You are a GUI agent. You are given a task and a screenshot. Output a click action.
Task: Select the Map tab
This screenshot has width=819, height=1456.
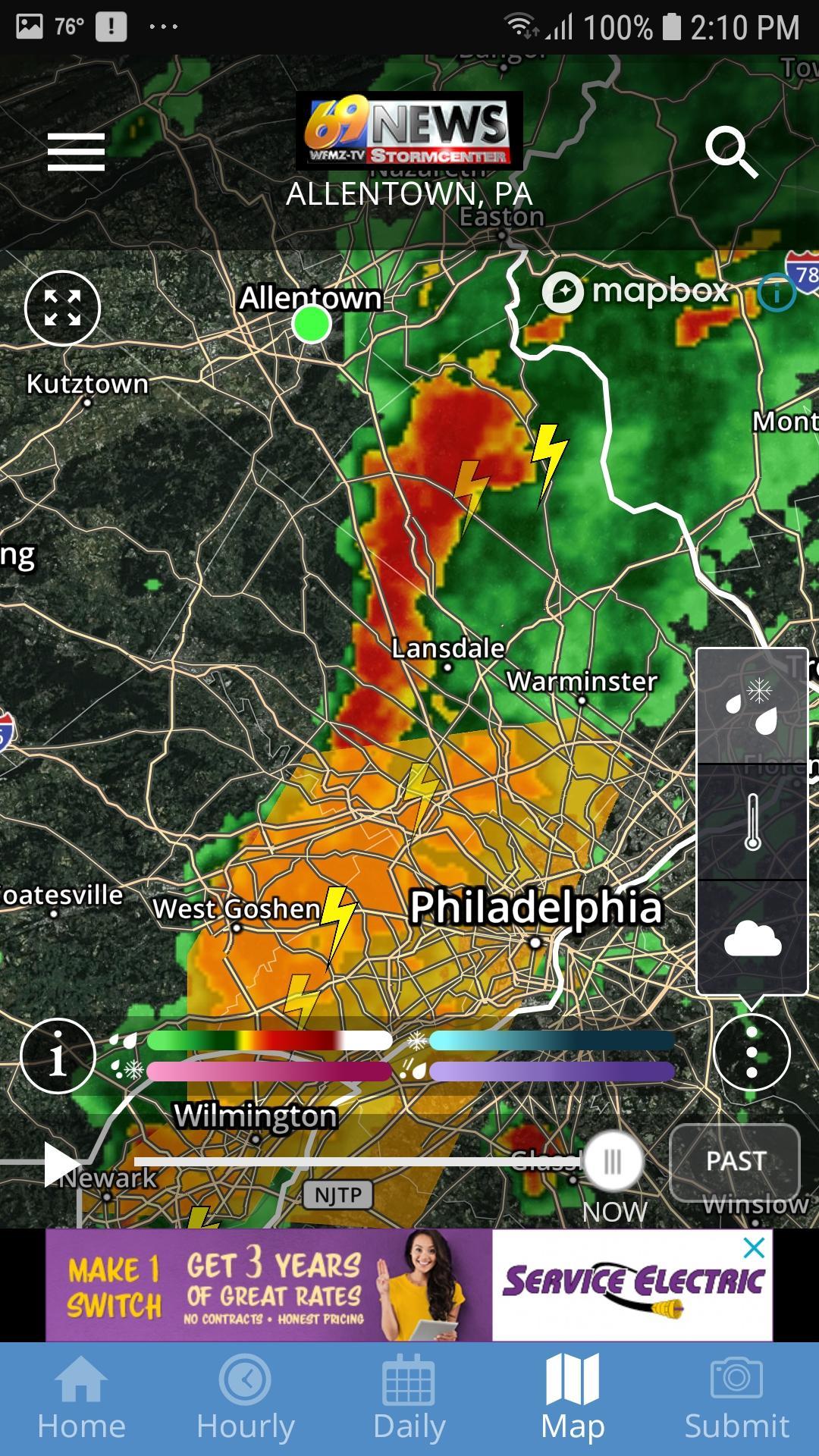pyautogui.click(x=573, y=1398)
